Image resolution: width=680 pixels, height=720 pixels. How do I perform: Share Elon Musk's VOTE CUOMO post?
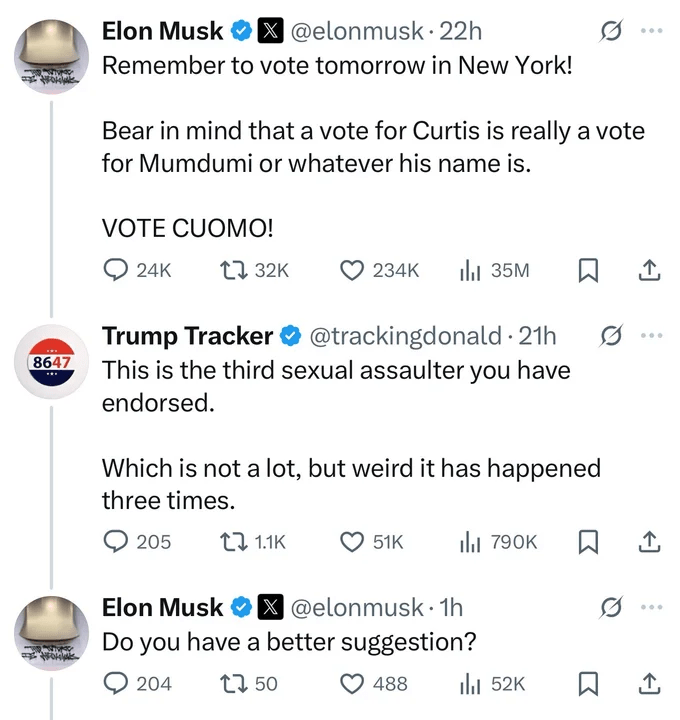[x=648, y=270]
